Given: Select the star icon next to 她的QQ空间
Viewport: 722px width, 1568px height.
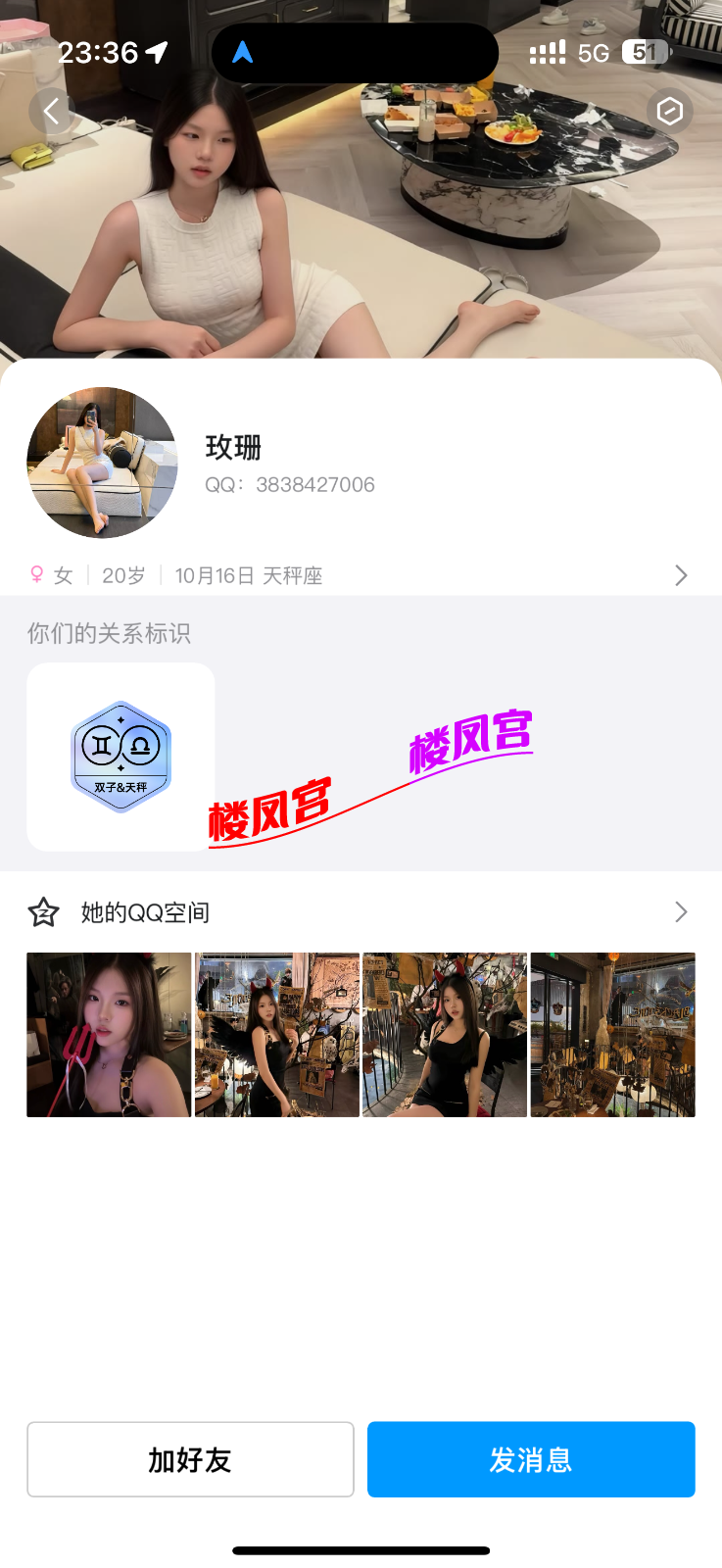Looking at the screenshot, I should 43,911.
